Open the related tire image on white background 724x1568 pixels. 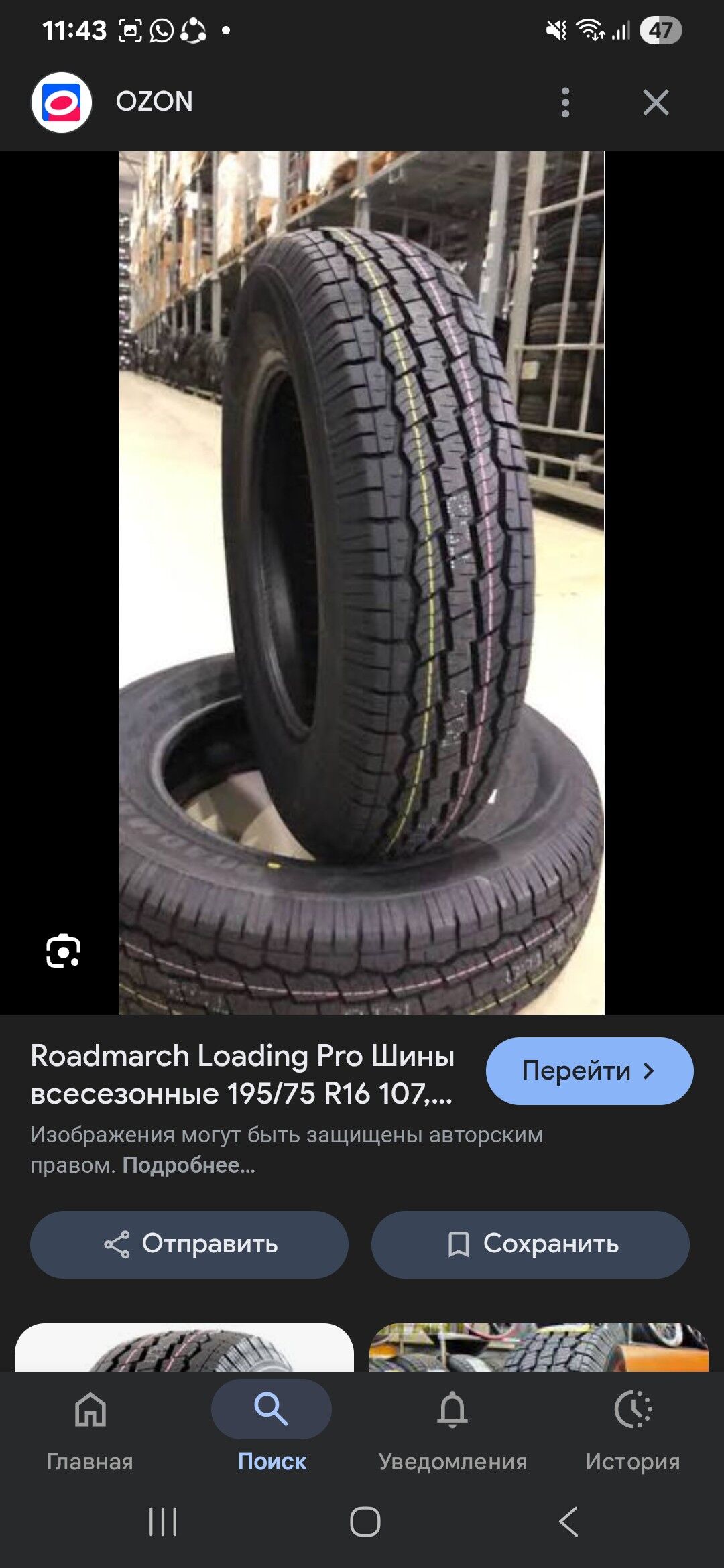click(184, 1347)
